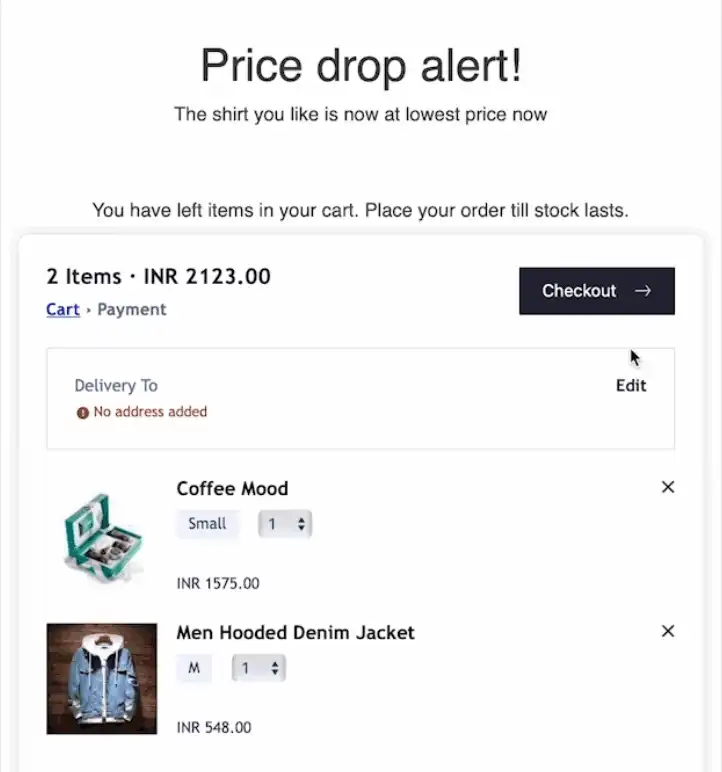This screenshot has height=772, width=722.
Task: Remove Men Hooded Denim Jacket from cart
Action: (x=668, y=631)
